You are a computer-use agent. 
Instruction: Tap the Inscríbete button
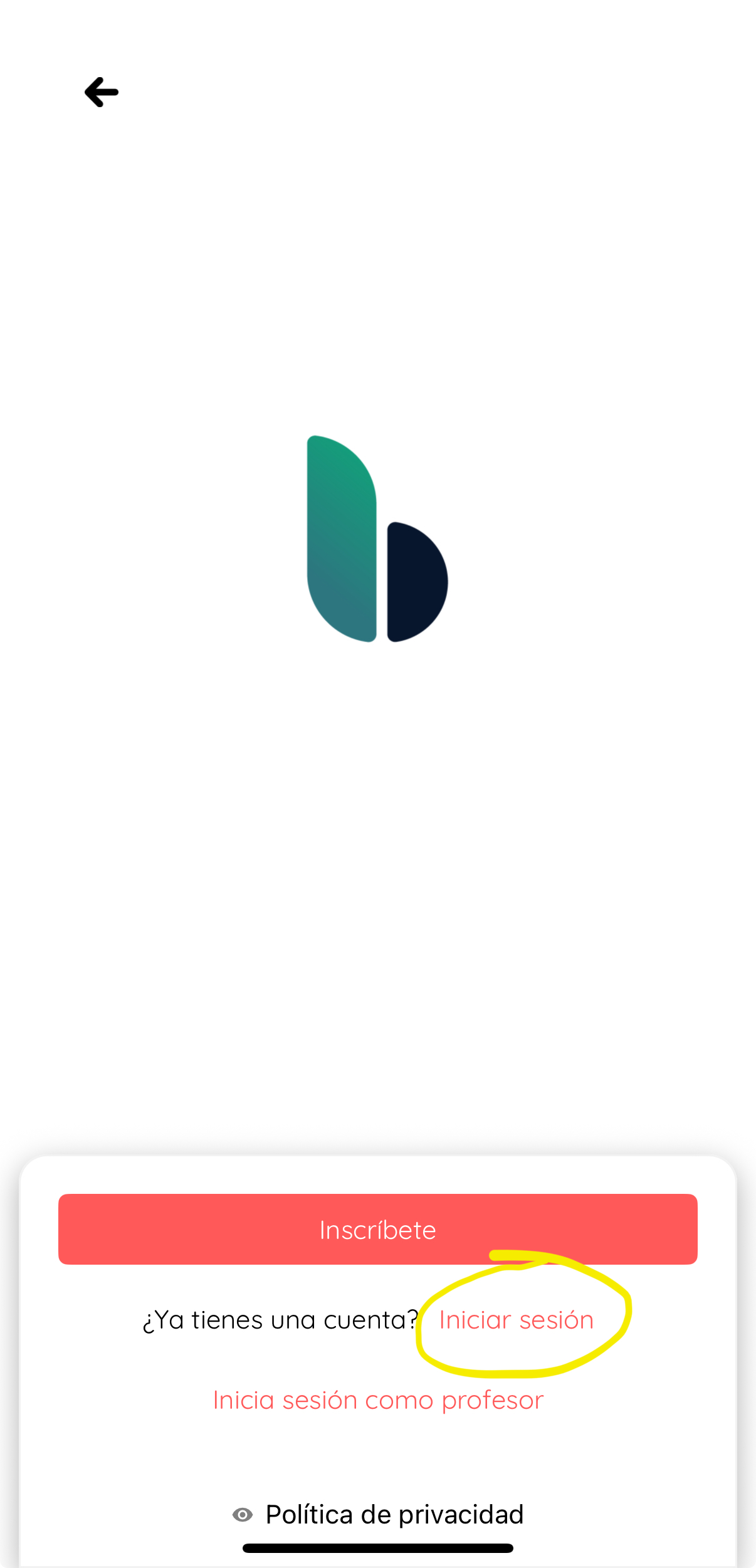(377, 1230)
